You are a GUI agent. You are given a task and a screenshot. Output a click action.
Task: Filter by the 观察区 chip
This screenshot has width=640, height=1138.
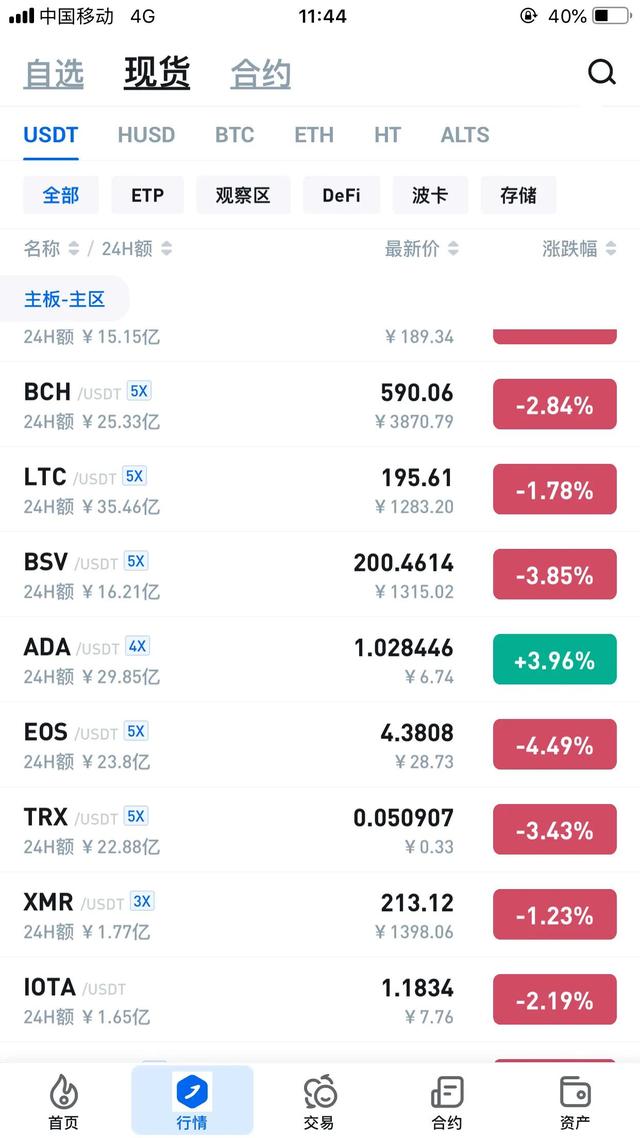[243, 195]
